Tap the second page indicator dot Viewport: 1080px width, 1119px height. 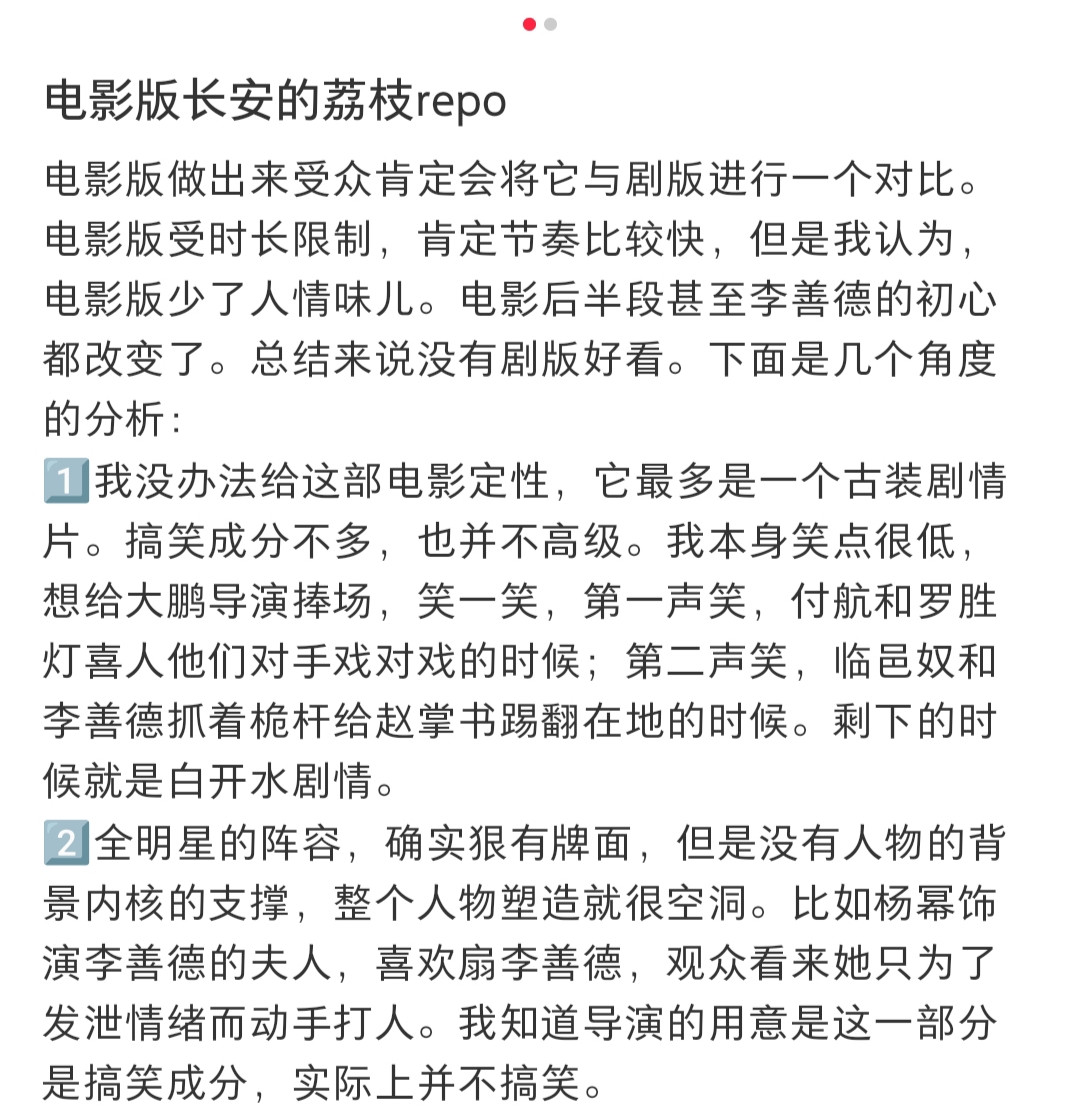point(550,24)
